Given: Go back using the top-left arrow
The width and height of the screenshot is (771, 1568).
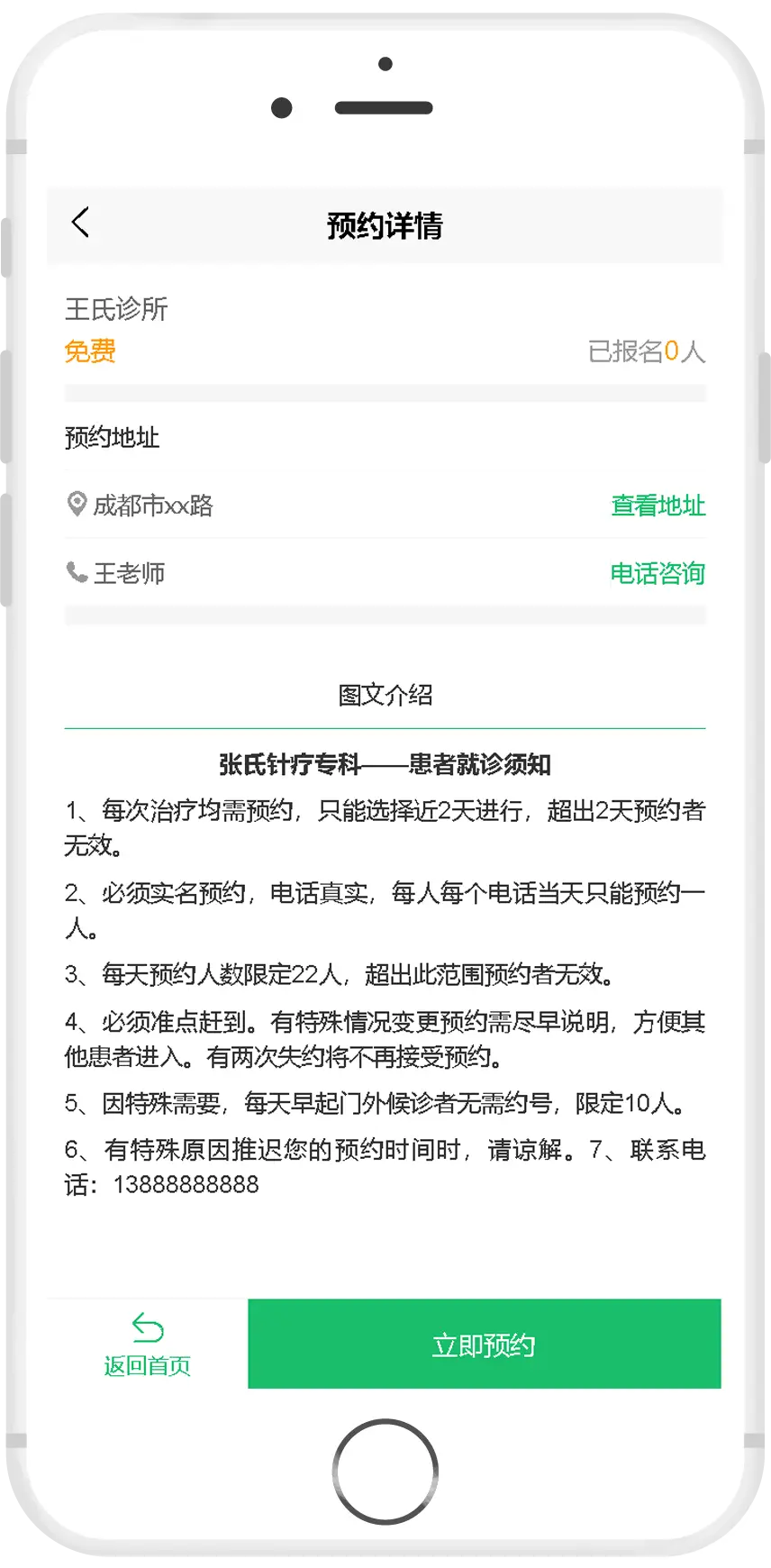Looking at the screenshot, I should (x=80, y=223).
